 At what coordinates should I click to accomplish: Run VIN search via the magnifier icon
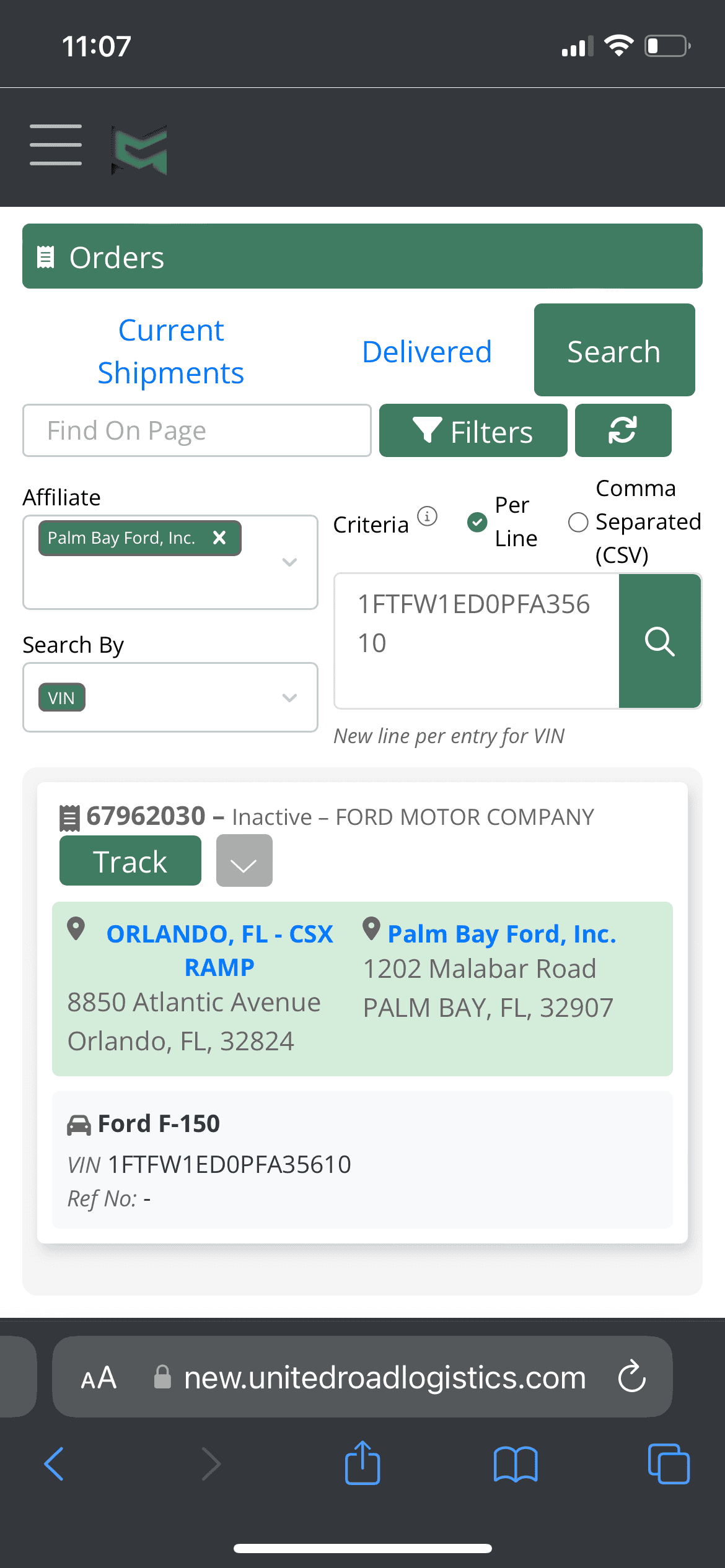tap(659, 642)
